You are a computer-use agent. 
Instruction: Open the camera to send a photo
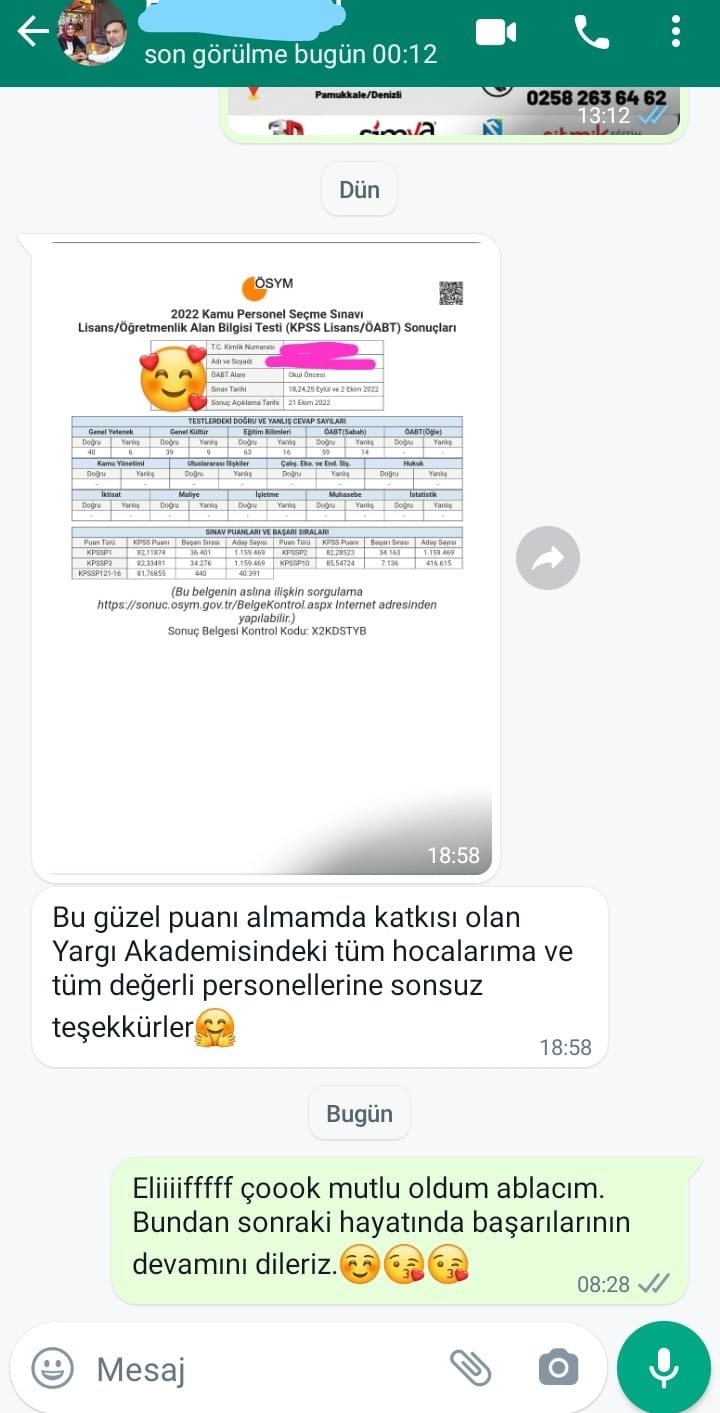558,1367
